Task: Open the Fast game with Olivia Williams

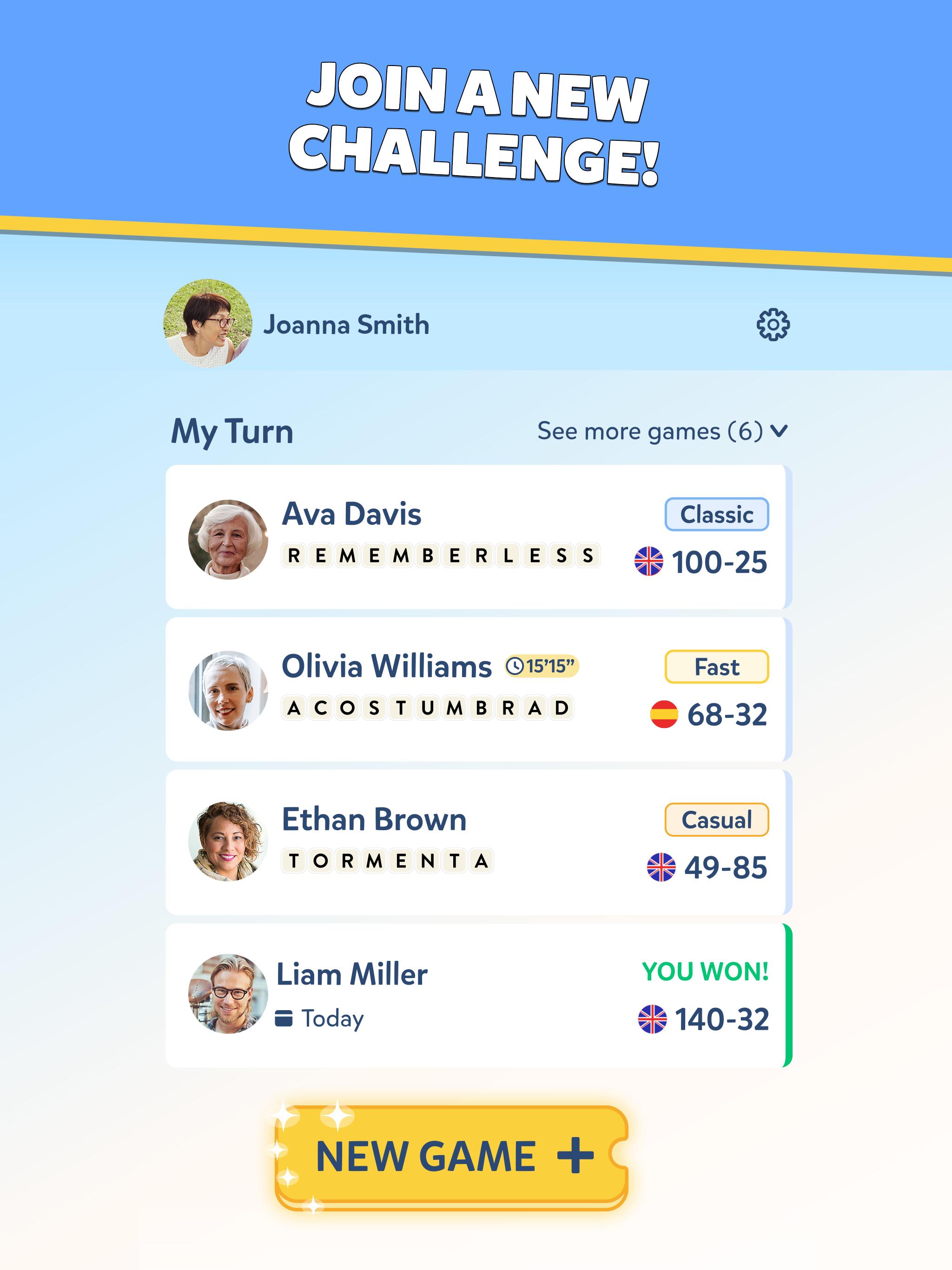Action: tap(476, 689)
